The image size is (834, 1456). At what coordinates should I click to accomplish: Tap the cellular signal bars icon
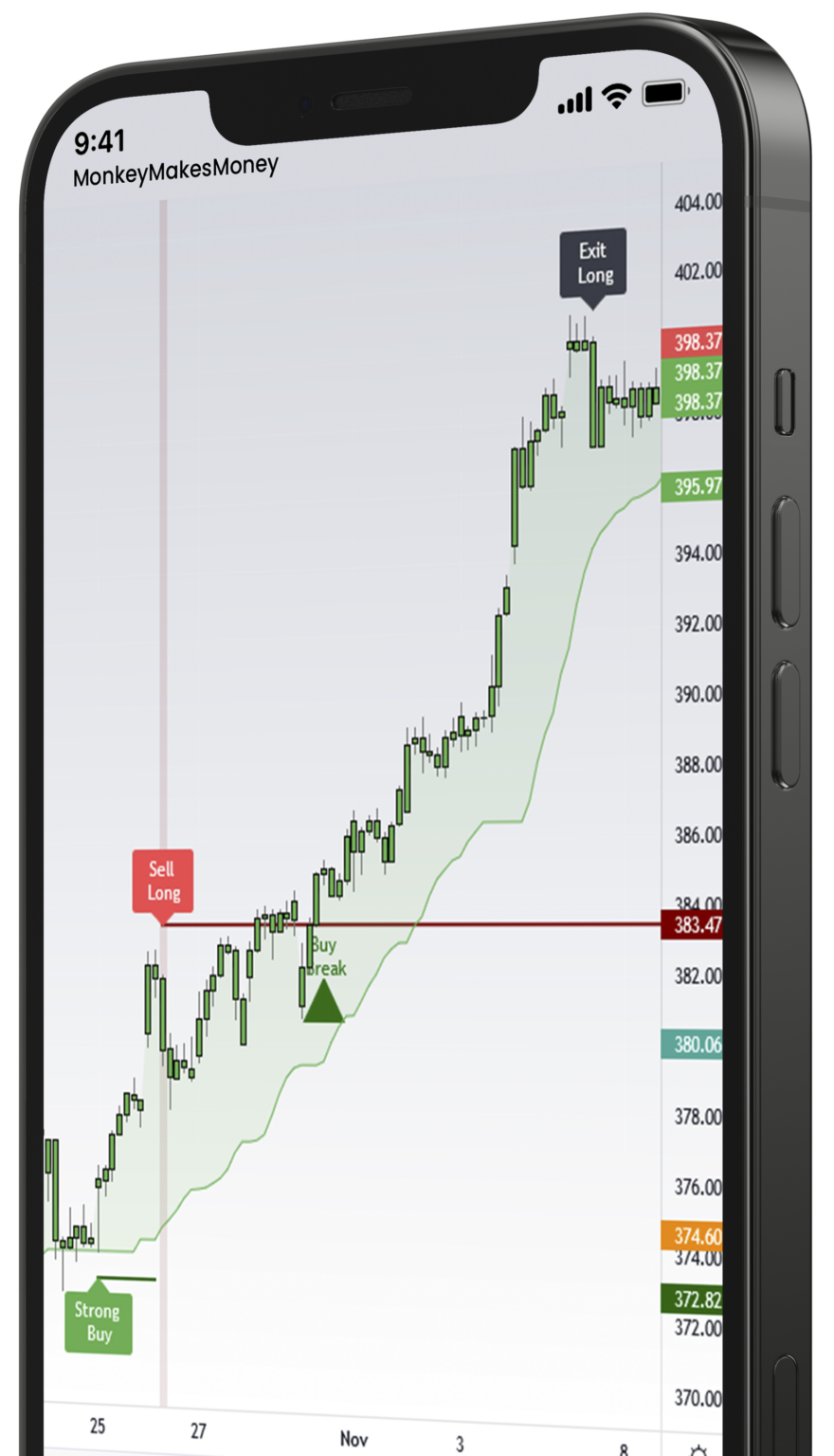pyautogui.click(x=572, y=98)
